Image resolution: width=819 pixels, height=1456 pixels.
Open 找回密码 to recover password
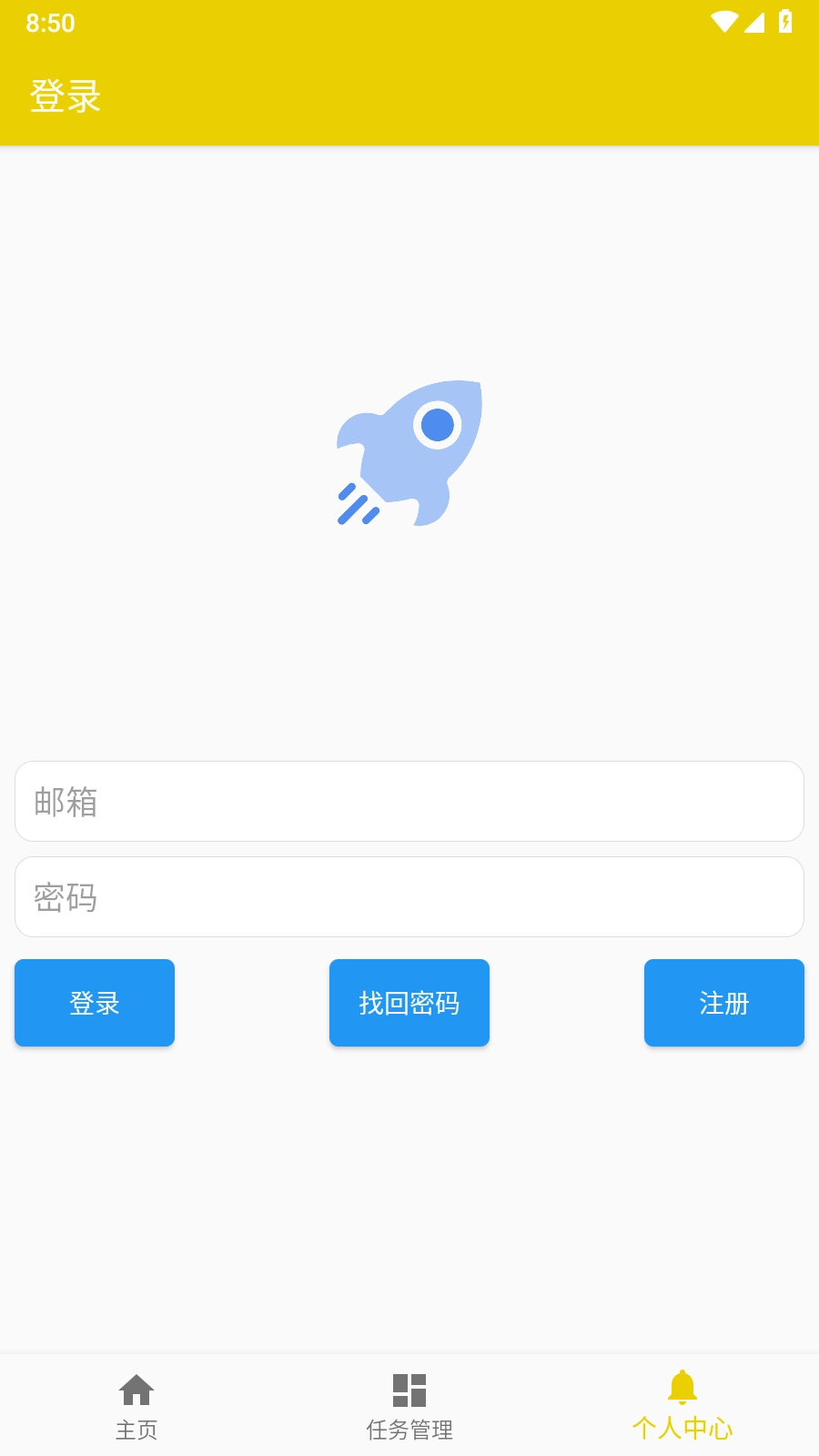pos(409,1003)
